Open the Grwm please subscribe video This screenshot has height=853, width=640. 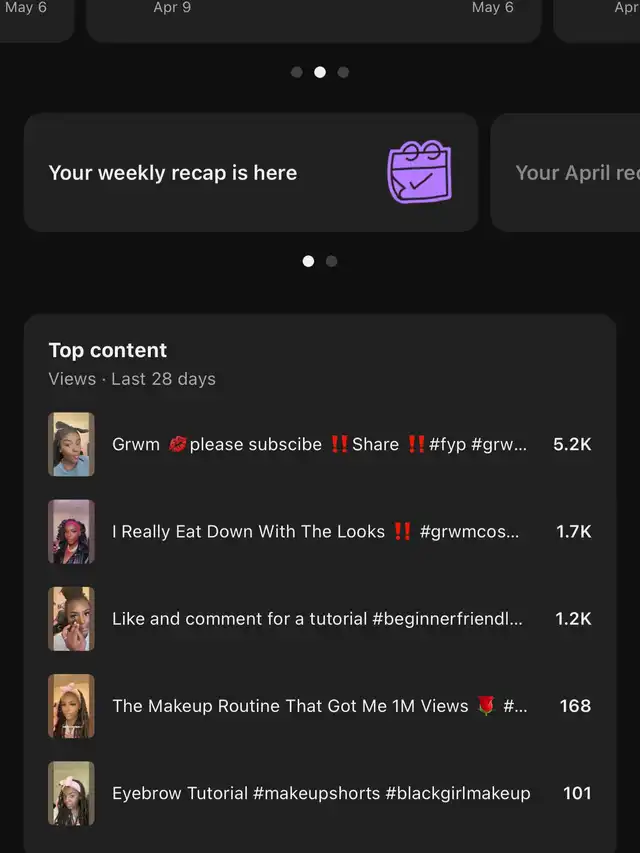coord(320,444)
